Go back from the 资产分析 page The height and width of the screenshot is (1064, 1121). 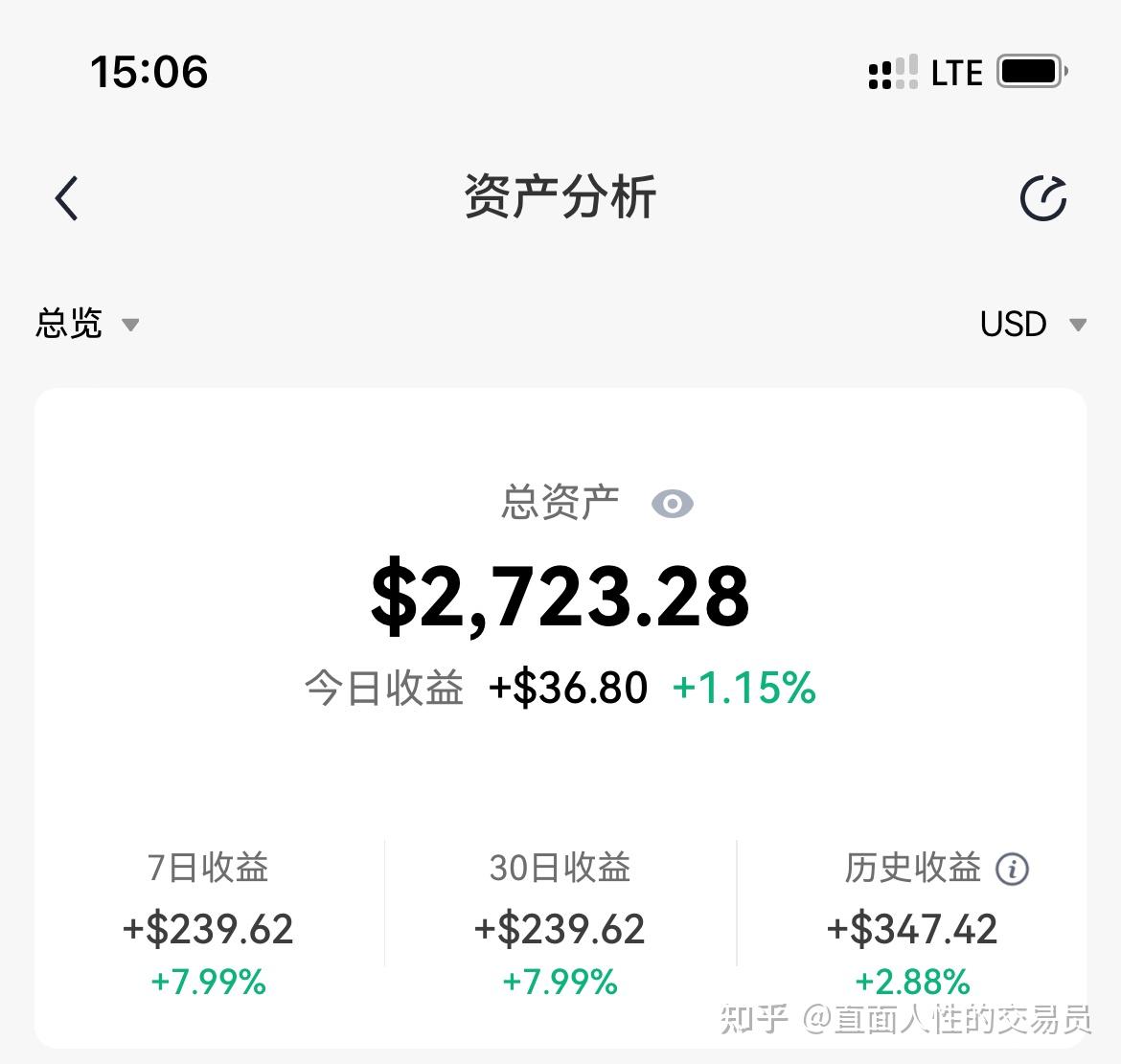pyautogui.click(x=67, y=199)
